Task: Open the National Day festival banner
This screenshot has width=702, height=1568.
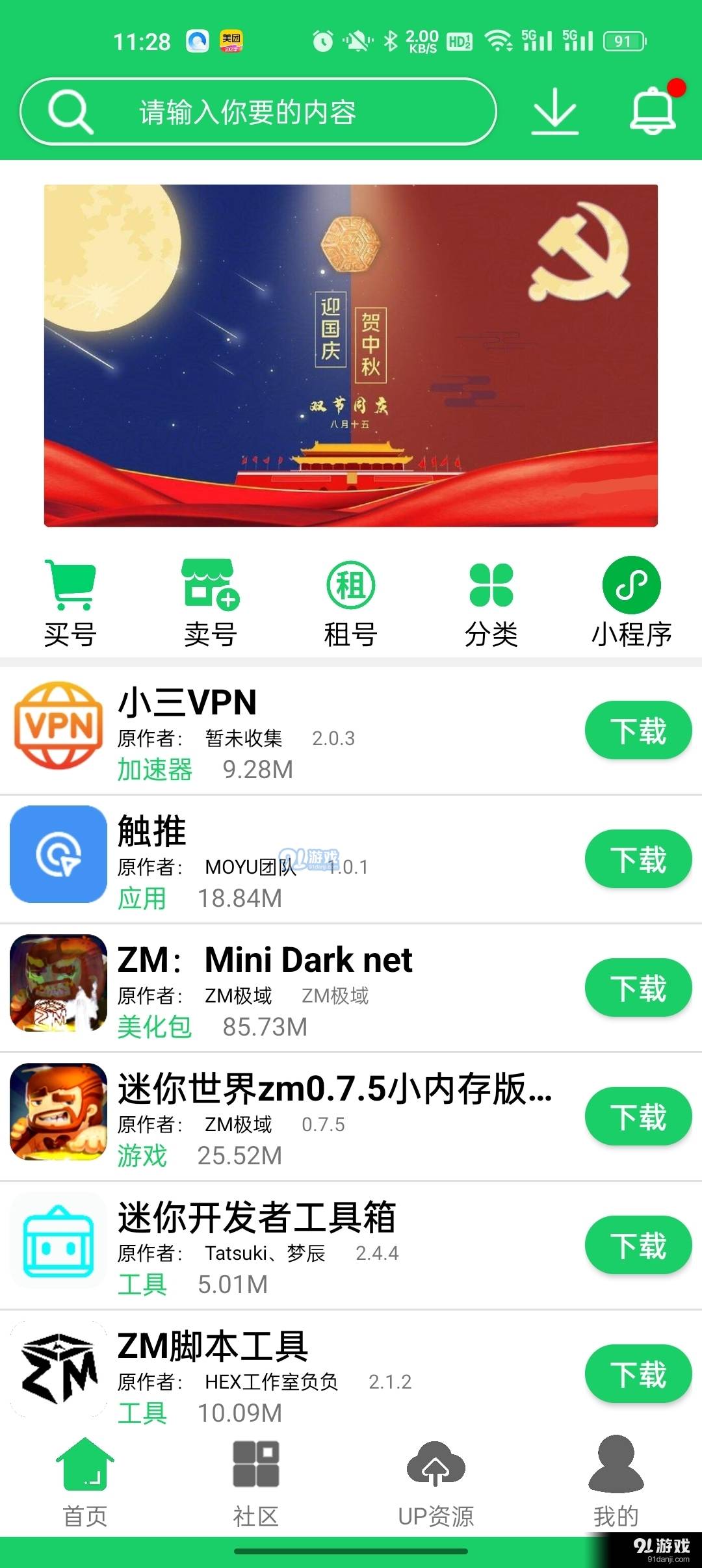Action: (351, 356)
